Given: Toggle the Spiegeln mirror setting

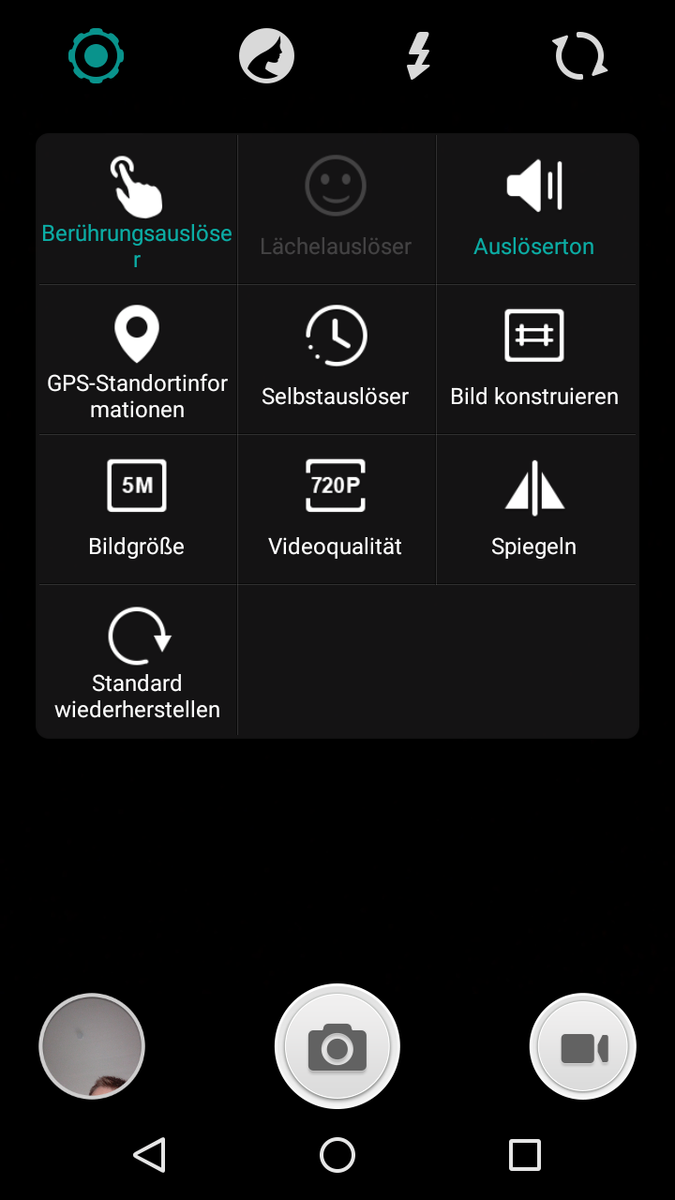Looking at the screenshot, I should pyautogui.click(x=534, y=510).
